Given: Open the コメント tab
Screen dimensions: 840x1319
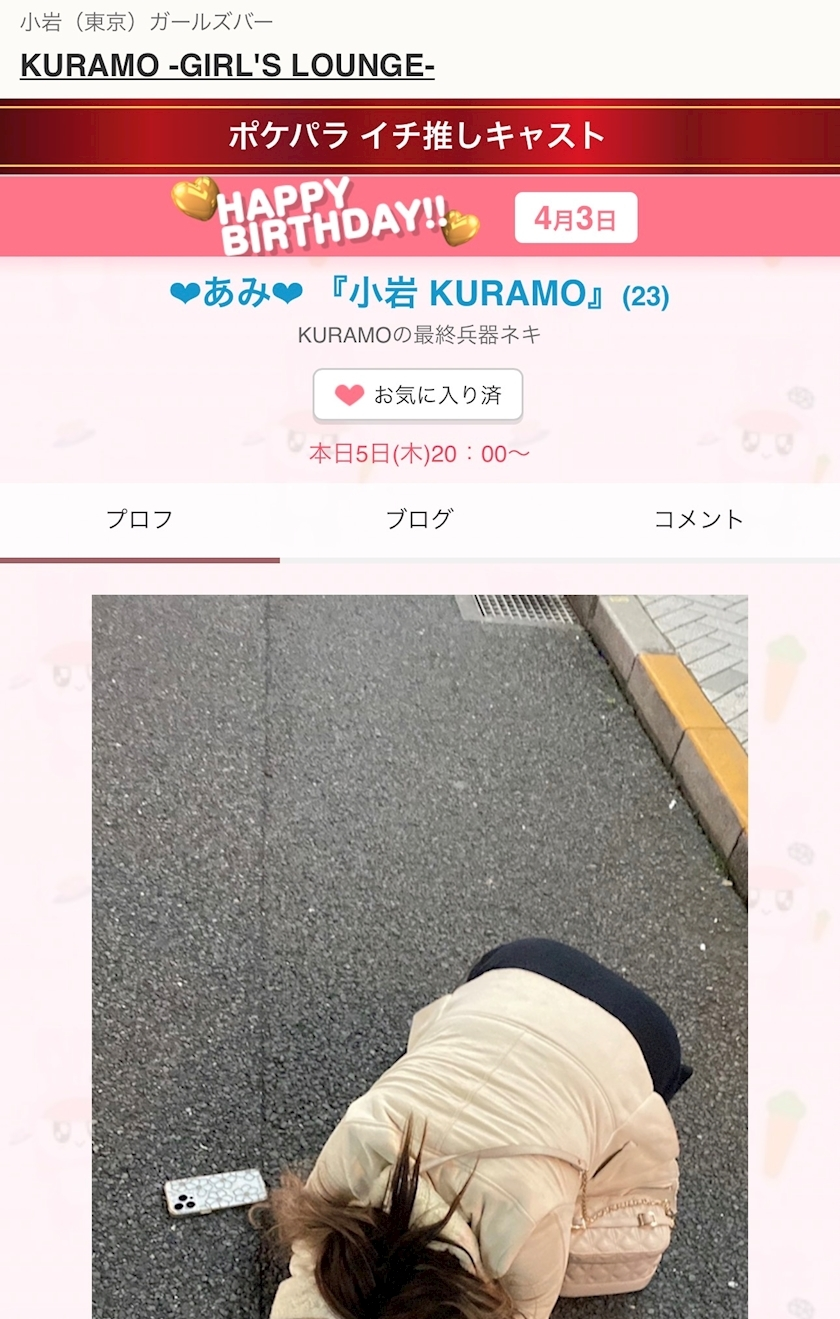Looking at the screenshot, I should [698, 519].
